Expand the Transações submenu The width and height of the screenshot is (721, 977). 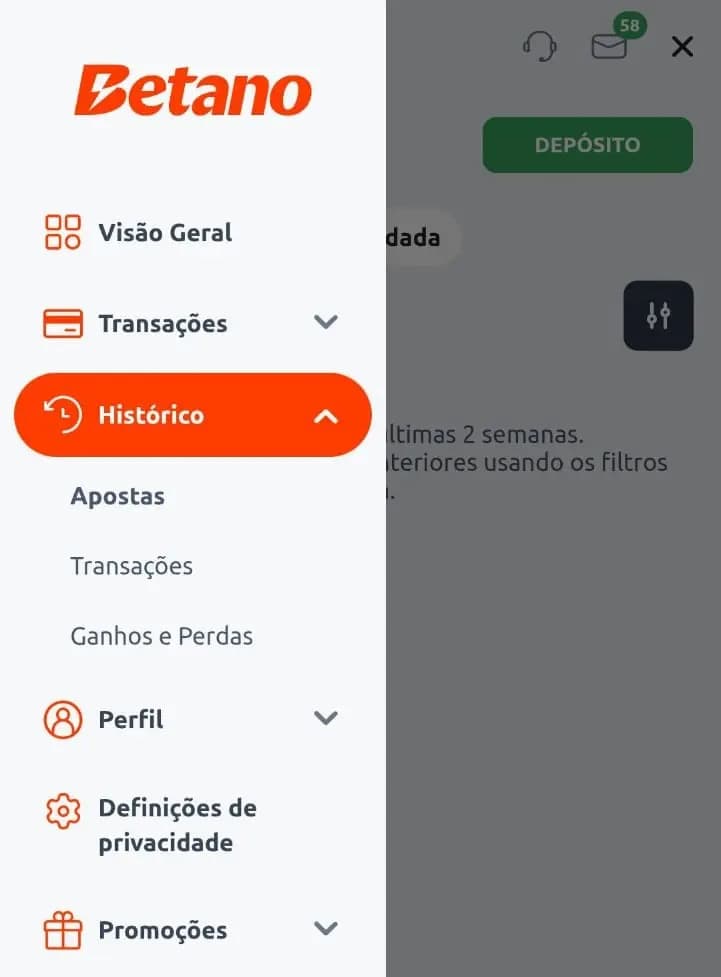[325, 322]
